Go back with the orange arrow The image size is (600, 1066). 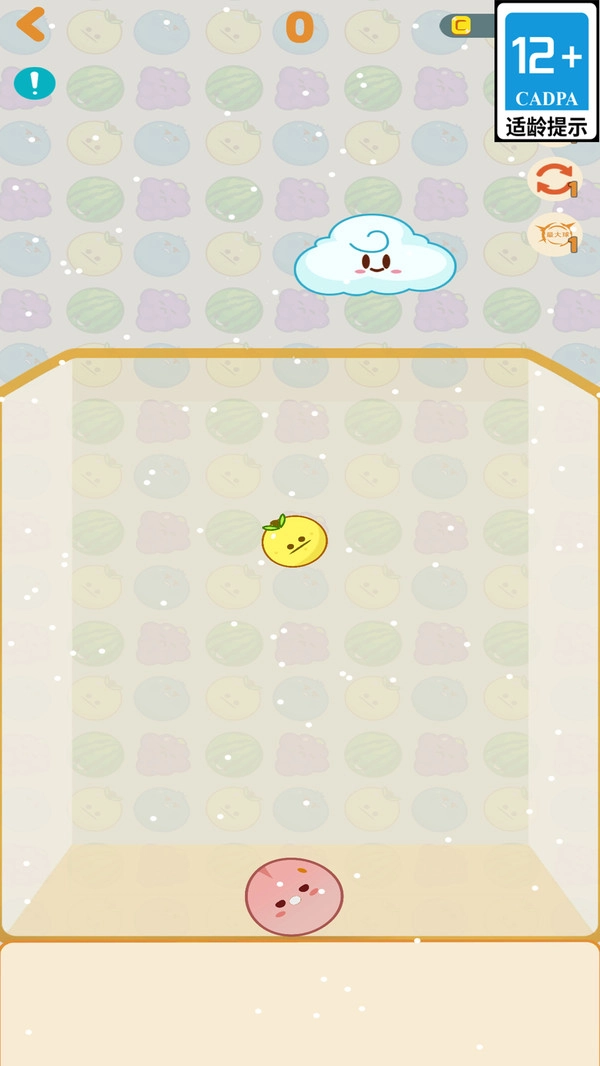(x=31, y=24)
